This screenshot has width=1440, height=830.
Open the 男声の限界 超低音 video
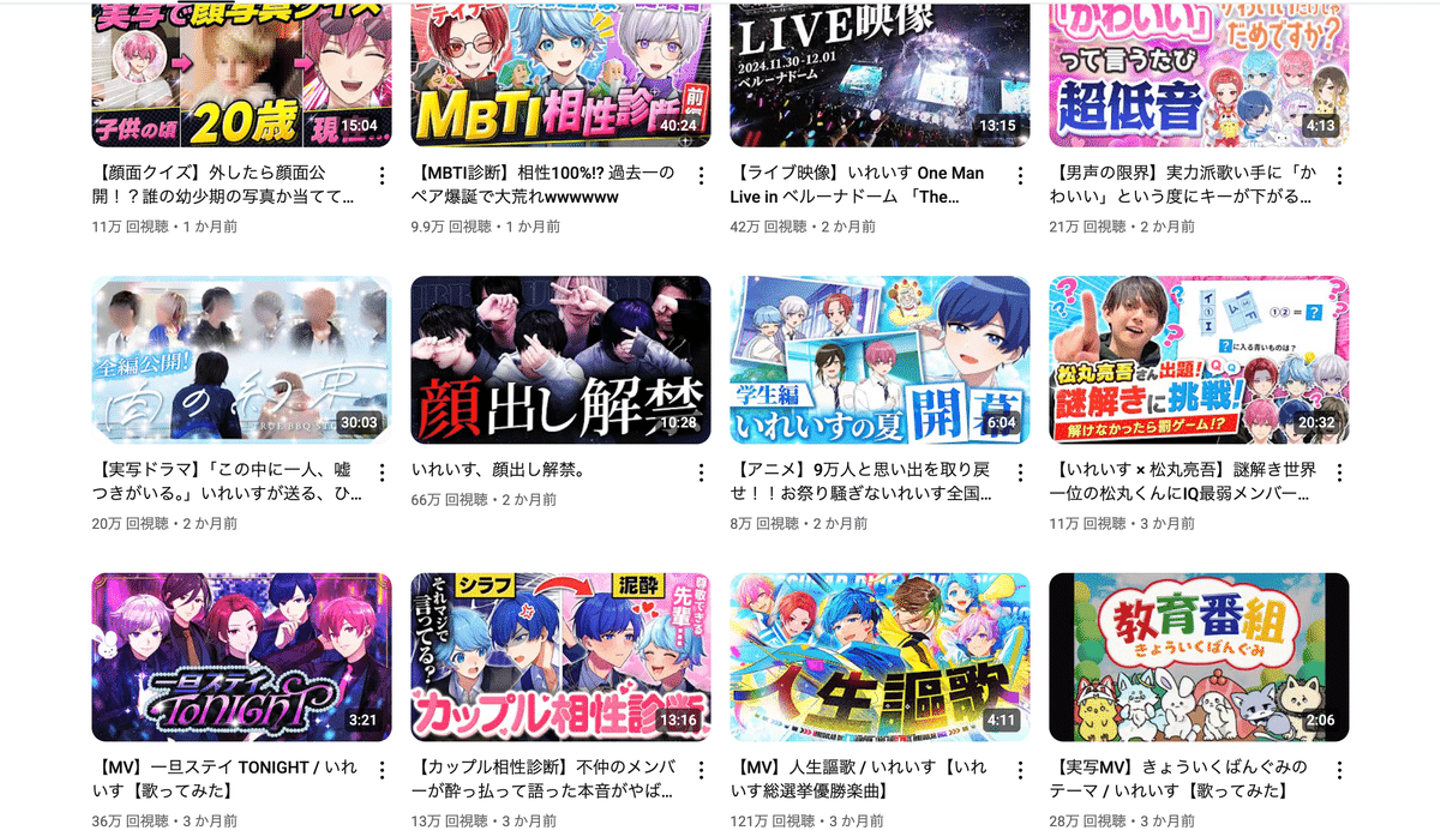[x=1198, y=75]
